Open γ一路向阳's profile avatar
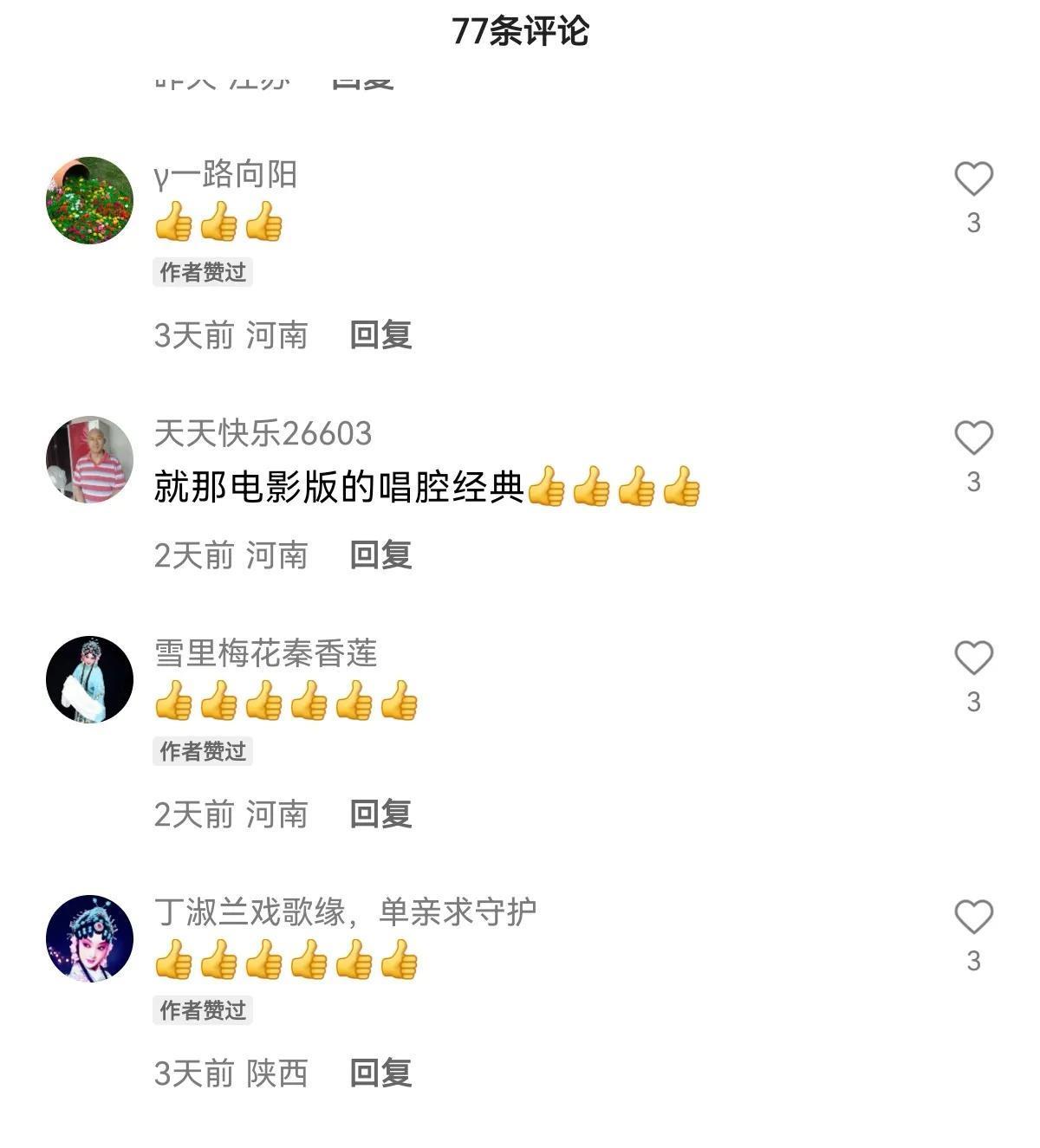The height and width of the screenshot is (1148, 1040). point(89,200)
